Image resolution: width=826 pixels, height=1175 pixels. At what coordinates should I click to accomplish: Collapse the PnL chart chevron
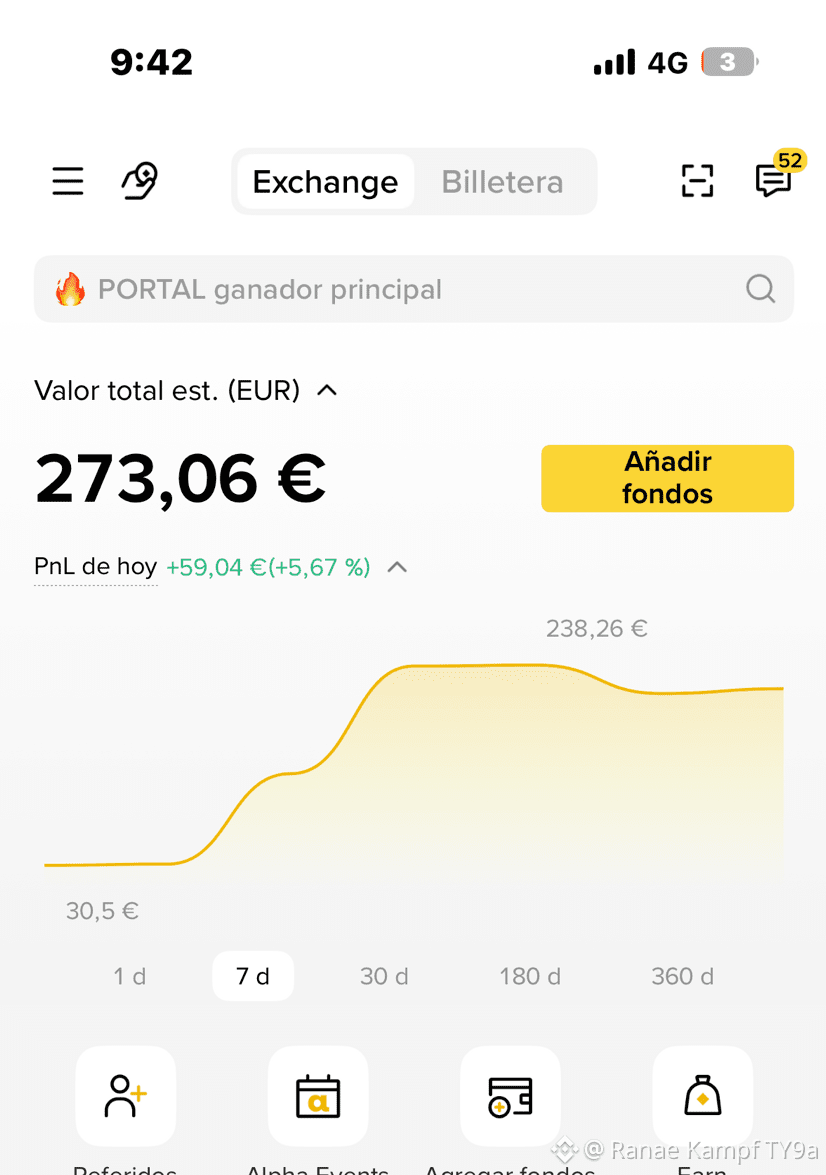click(x=397, y=567)
